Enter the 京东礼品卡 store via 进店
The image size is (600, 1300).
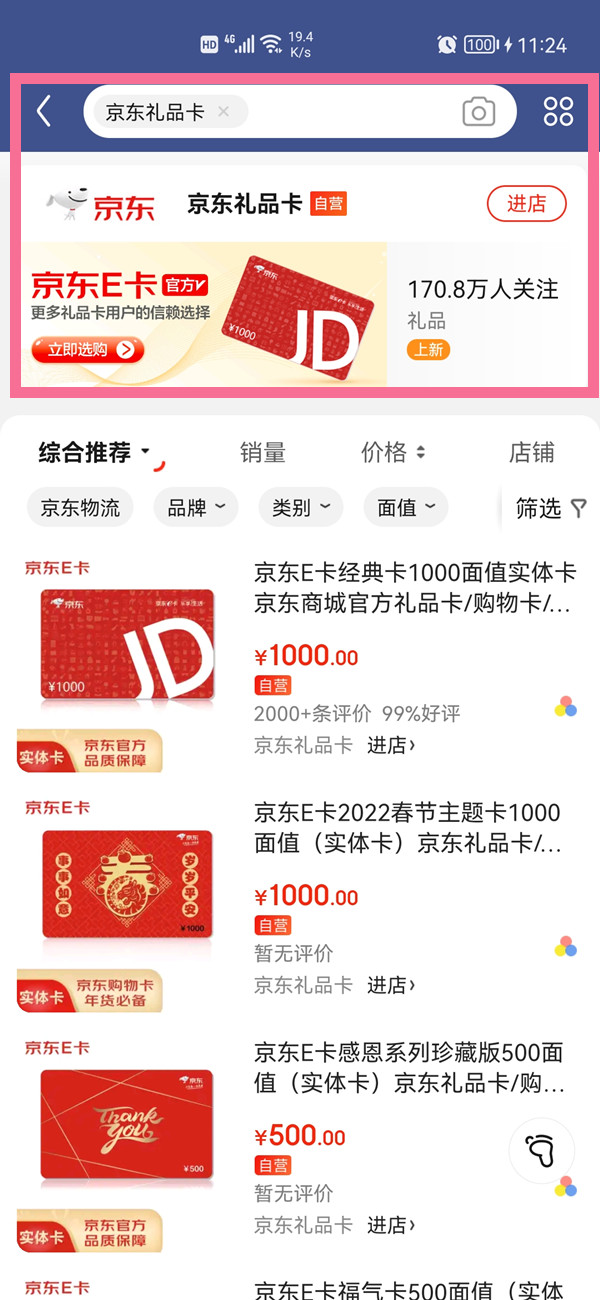[526, 204]
